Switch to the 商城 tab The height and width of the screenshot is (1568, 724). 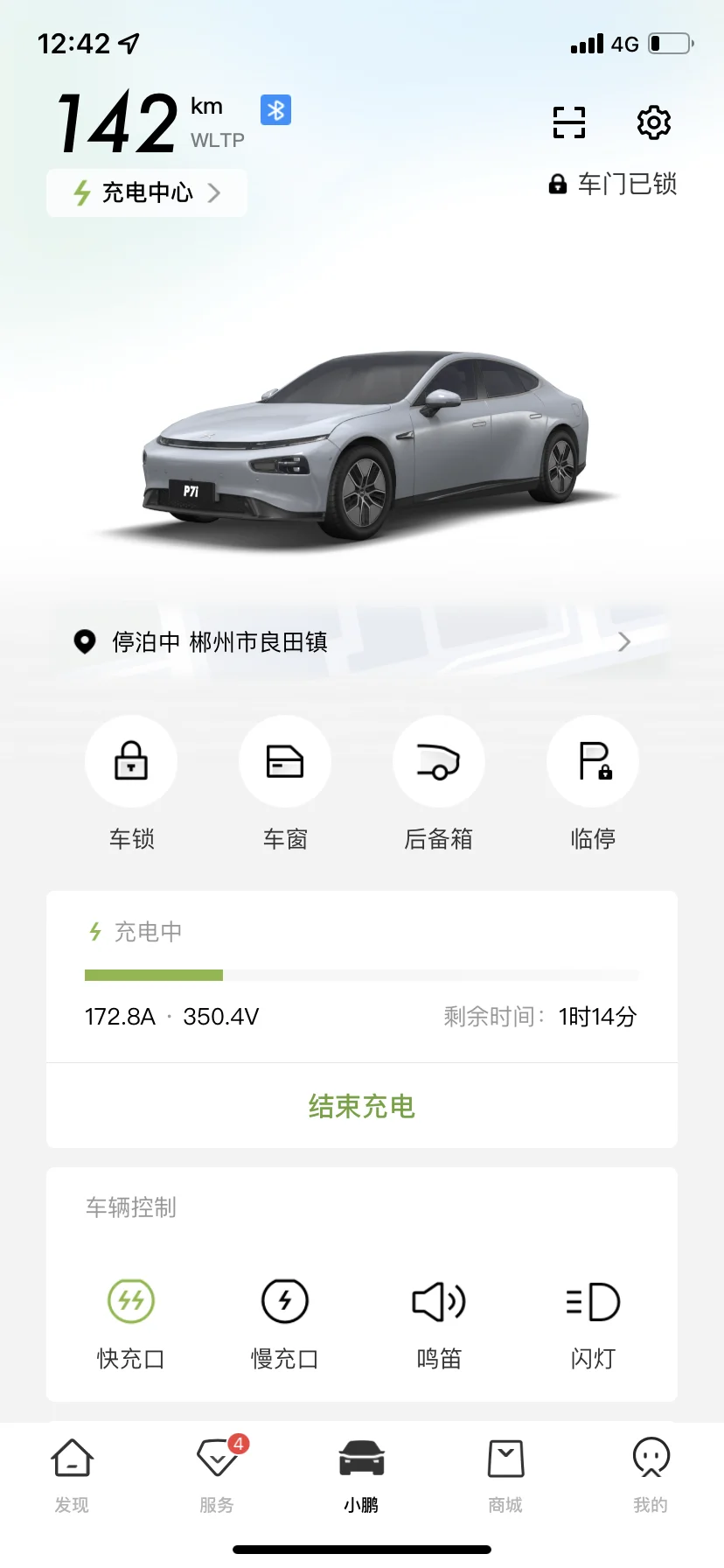505,1475
